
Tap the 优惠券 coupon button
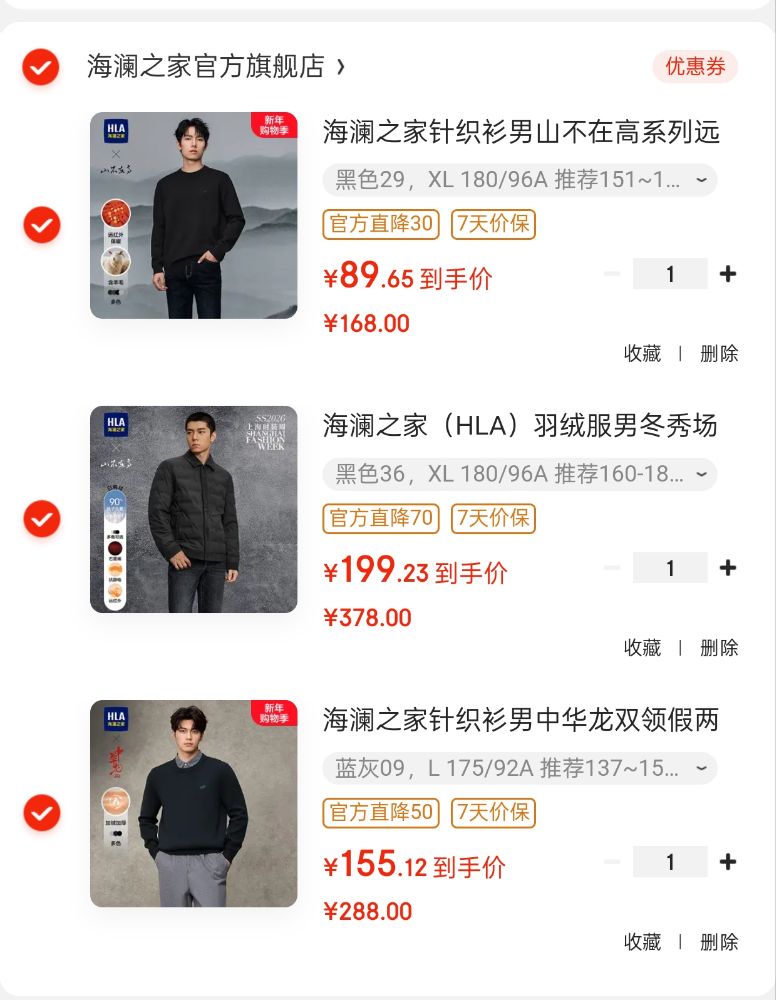pos(695,67)
